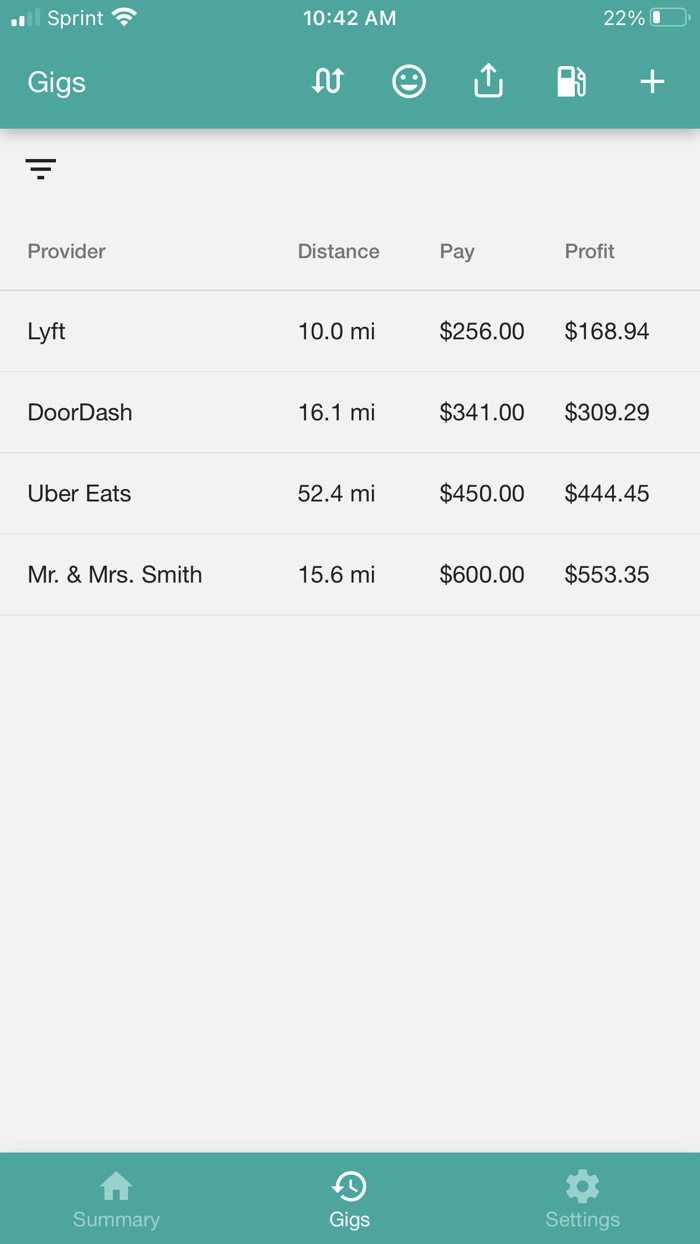View the DoorDash gig details
Image resolution: width=700 pixels, height=1244 pixels.
[350, 412]
